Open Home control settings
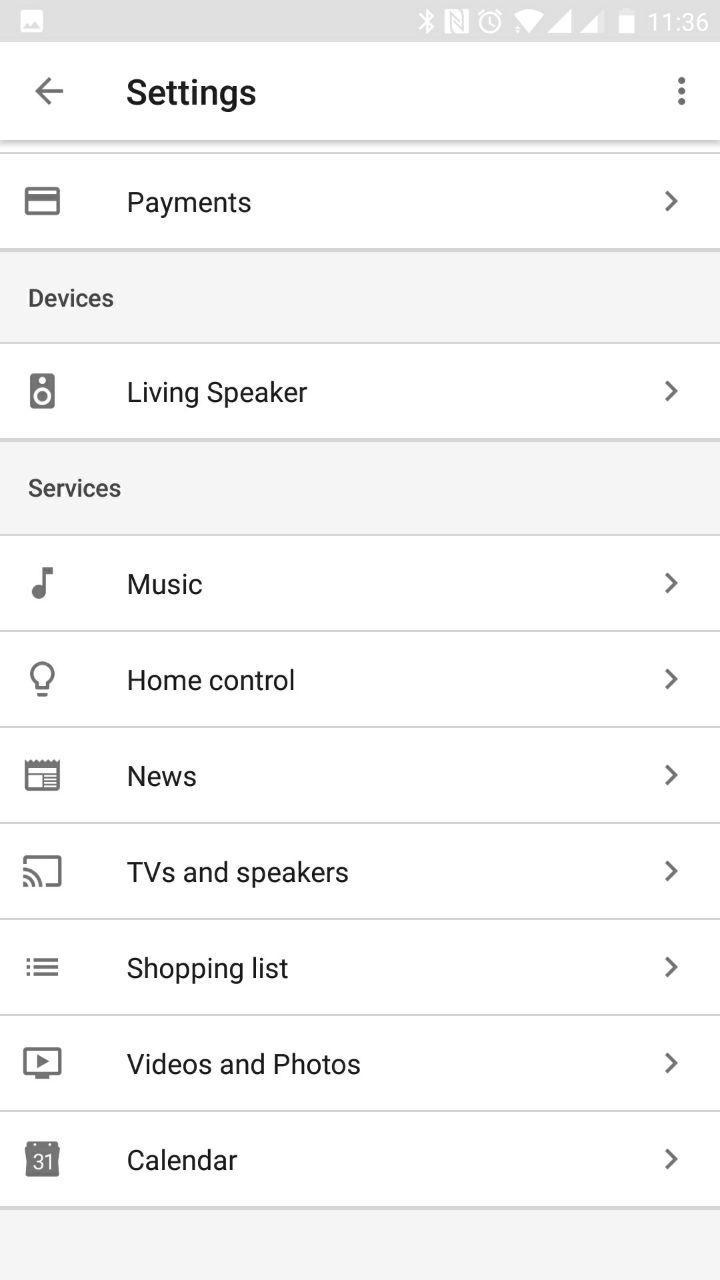This screenshot has height=1280, width=720. (360, 680)
